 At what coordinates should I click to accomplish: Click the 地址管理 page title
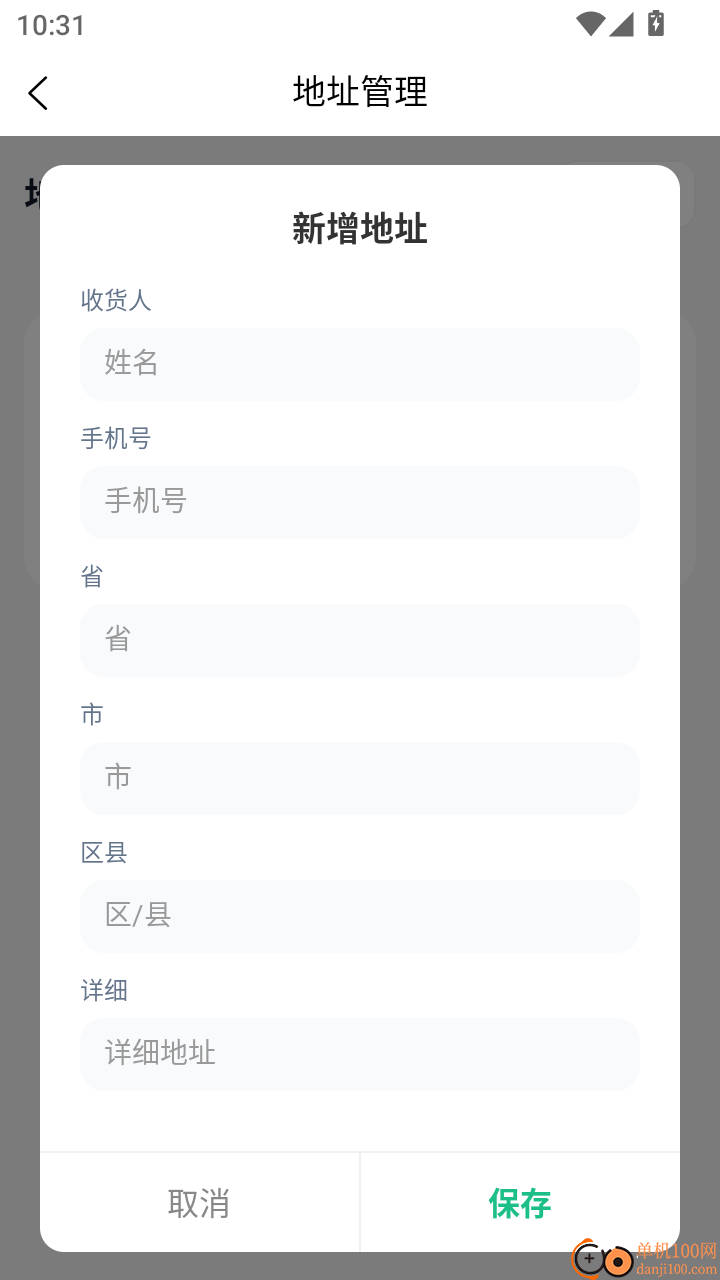click(360, 92)
